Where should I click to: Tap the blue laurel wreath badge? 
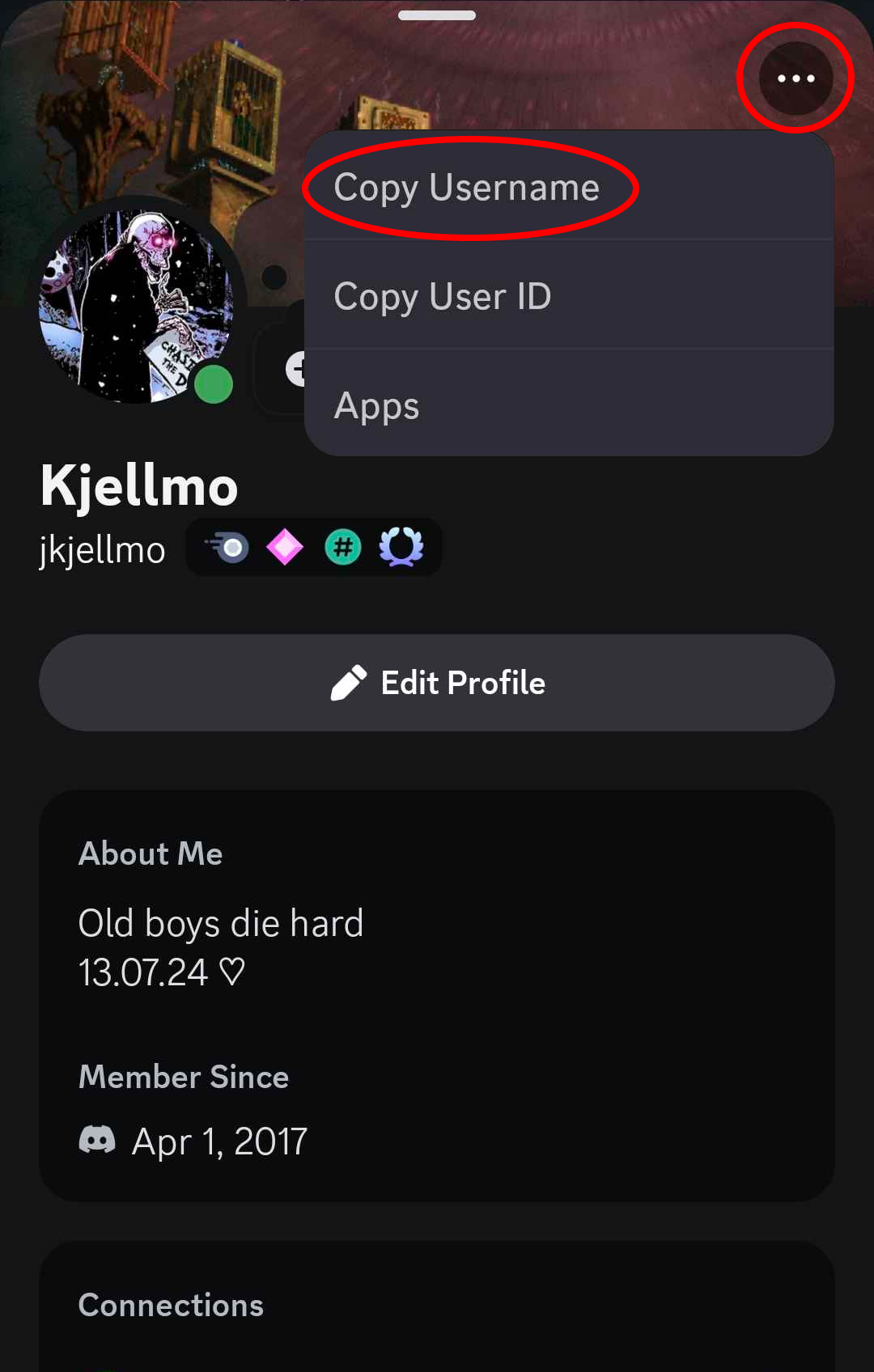pos(401,548)
